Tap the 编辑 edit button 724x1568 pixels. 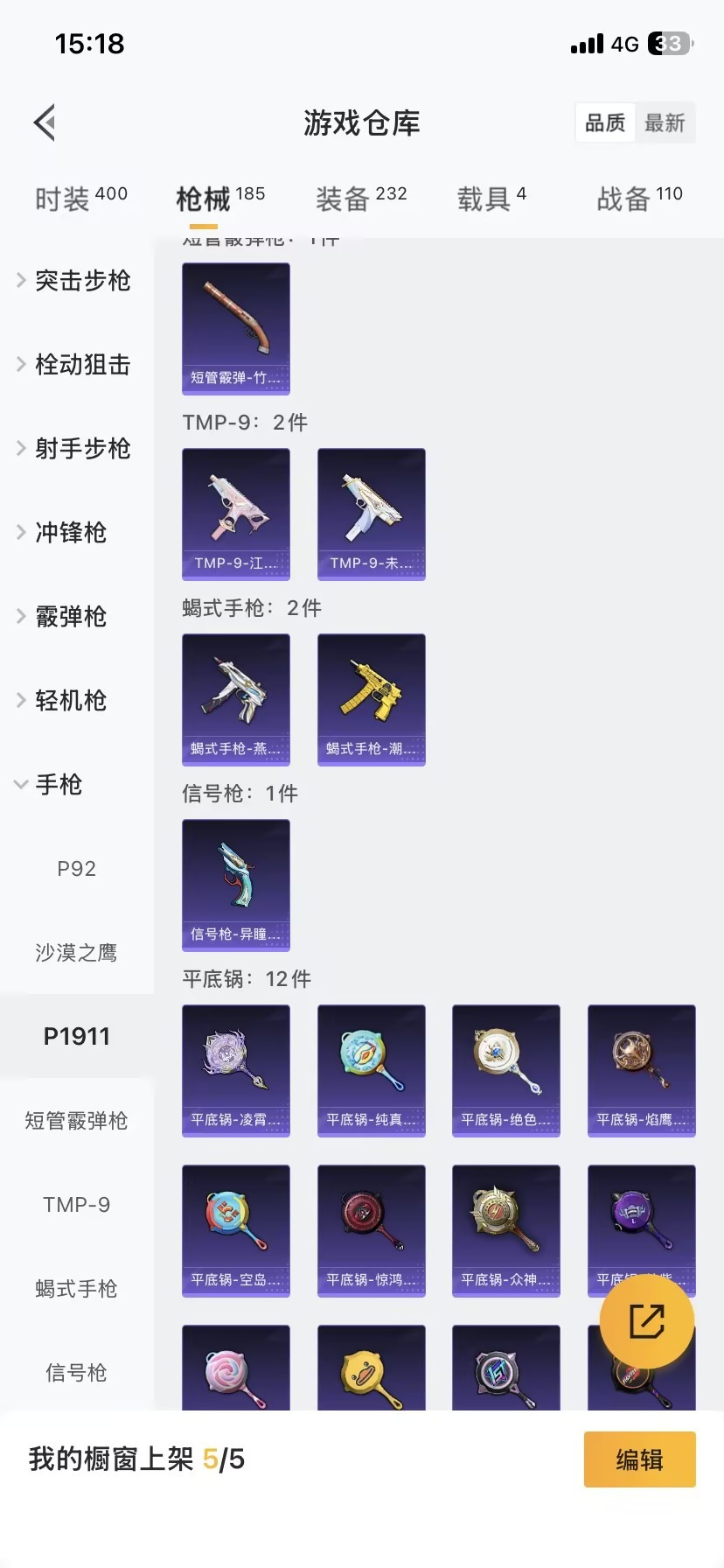pos(639,1459)
